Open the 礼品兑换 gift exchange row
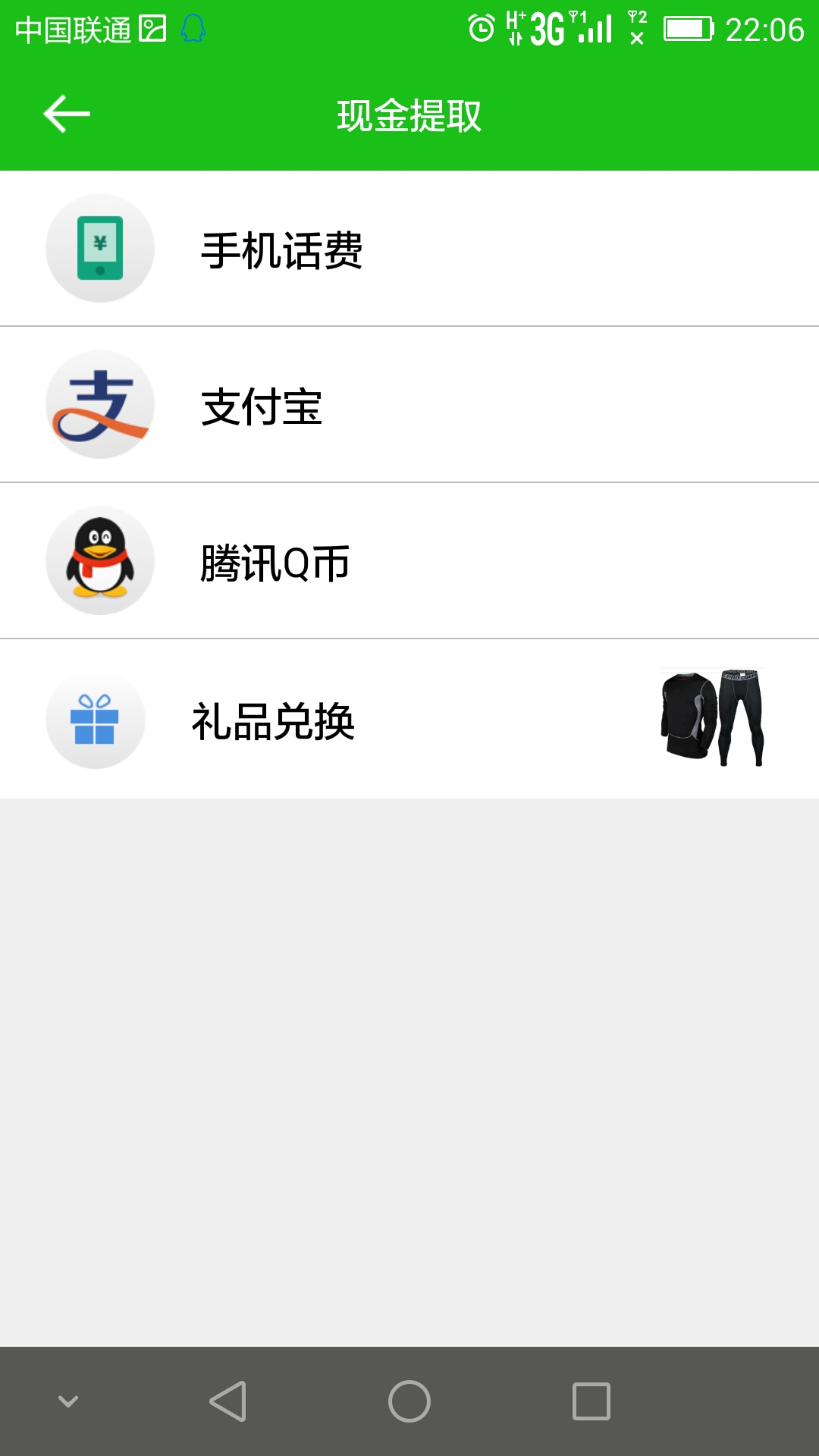 tap(409, 719)
